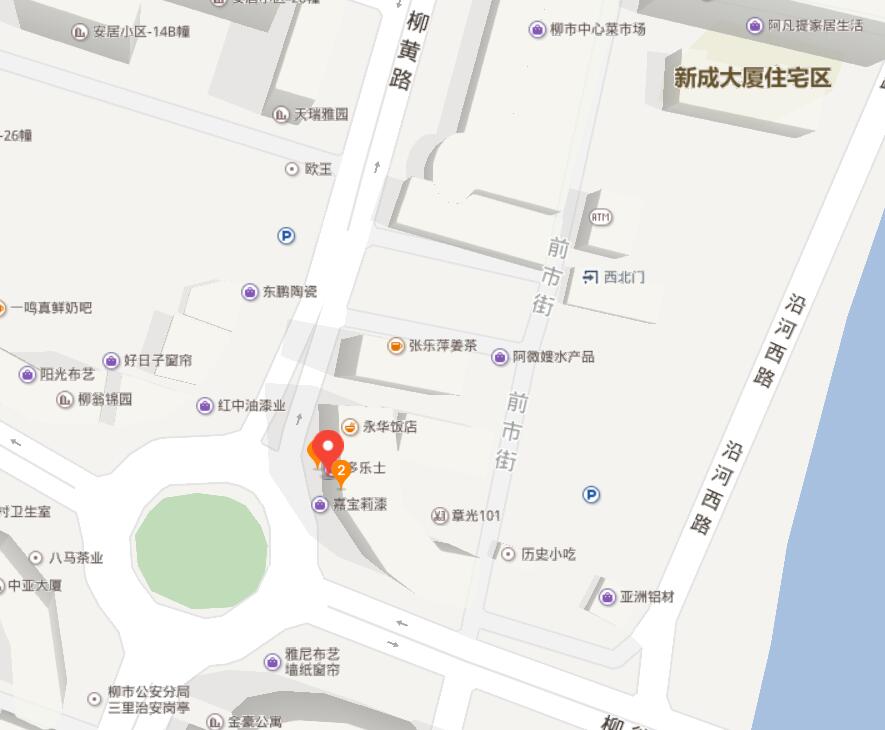Tap the 柳市中心菜市场 marker
Screen dimensions: 885x730
tap(538, 29)
